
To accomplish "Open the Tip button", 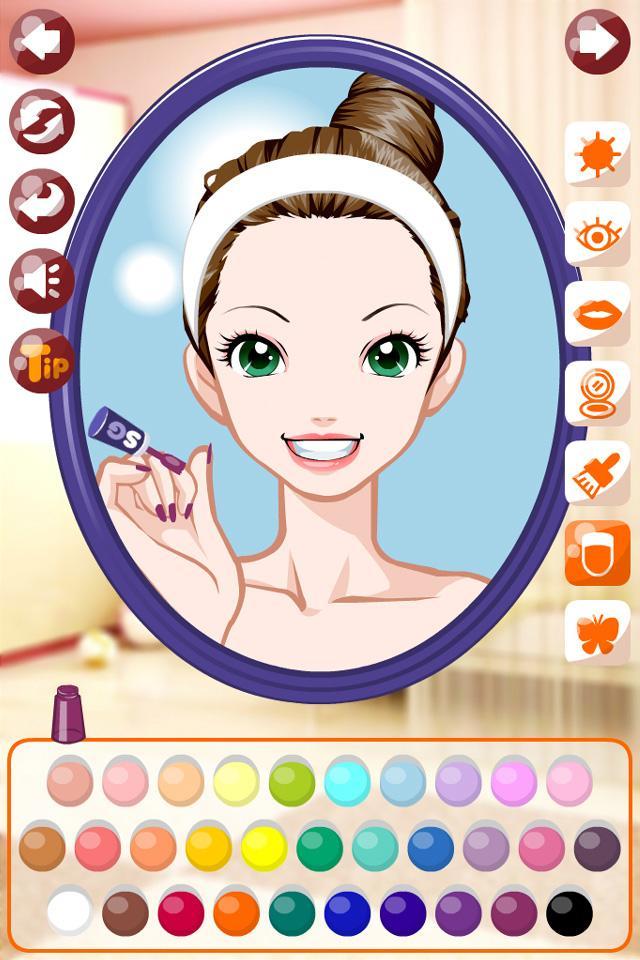I will 42,361.
